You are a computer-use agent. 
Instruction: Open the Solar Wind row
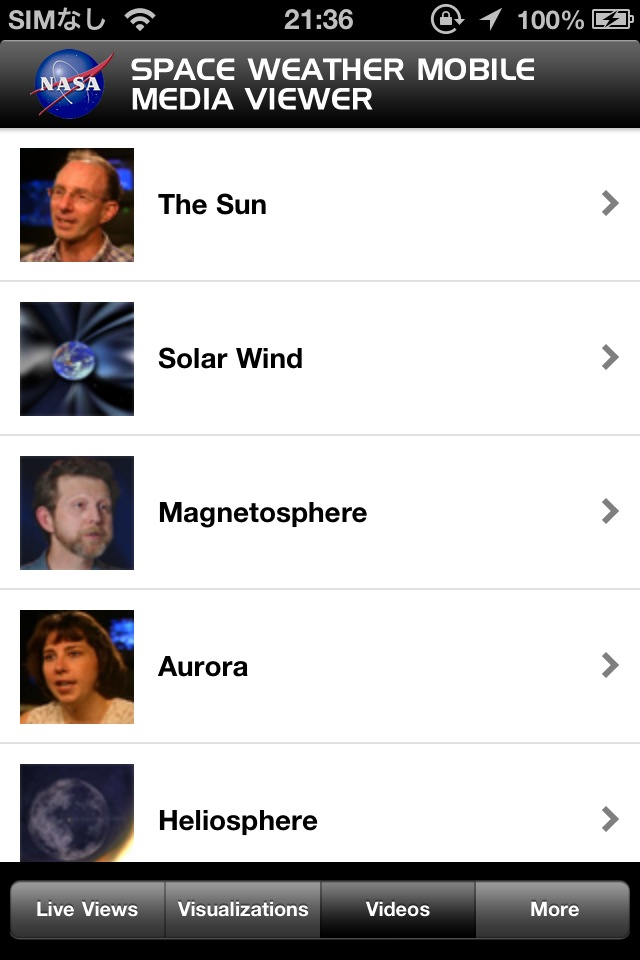tap(320, 359)
